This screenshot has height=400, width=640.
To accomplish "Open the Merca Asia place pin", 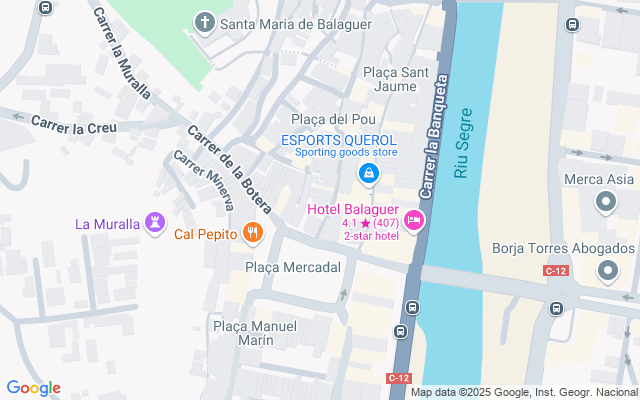I will click(606, 202).
